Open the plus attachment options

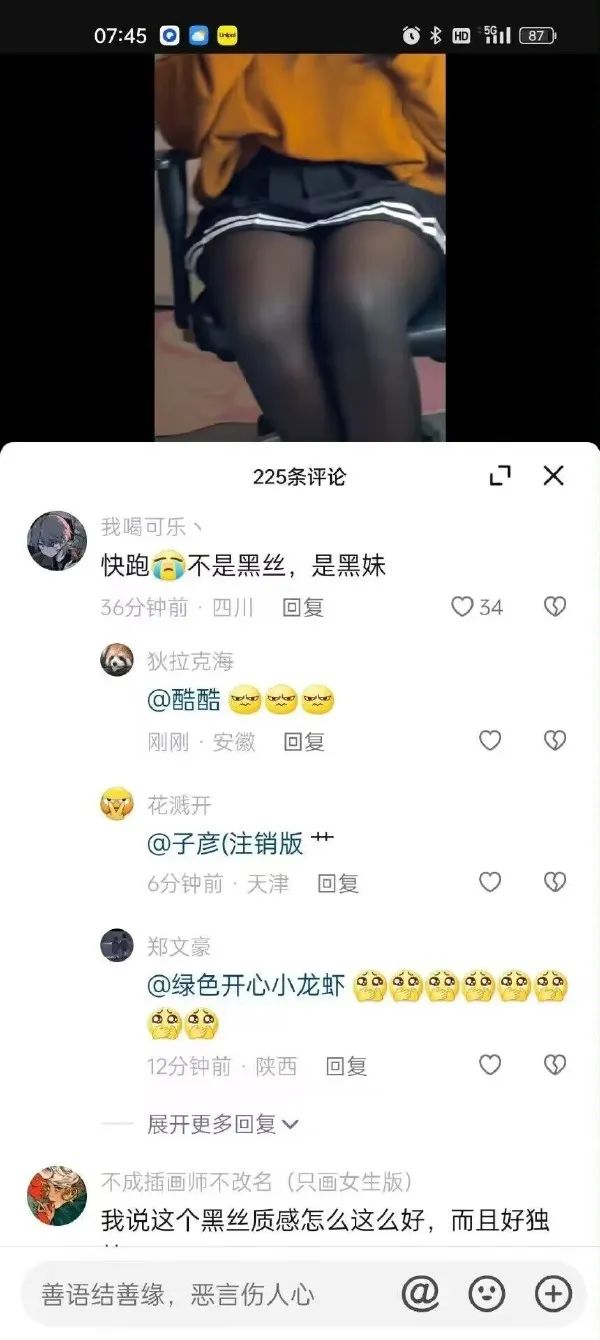pos(553,1294)
